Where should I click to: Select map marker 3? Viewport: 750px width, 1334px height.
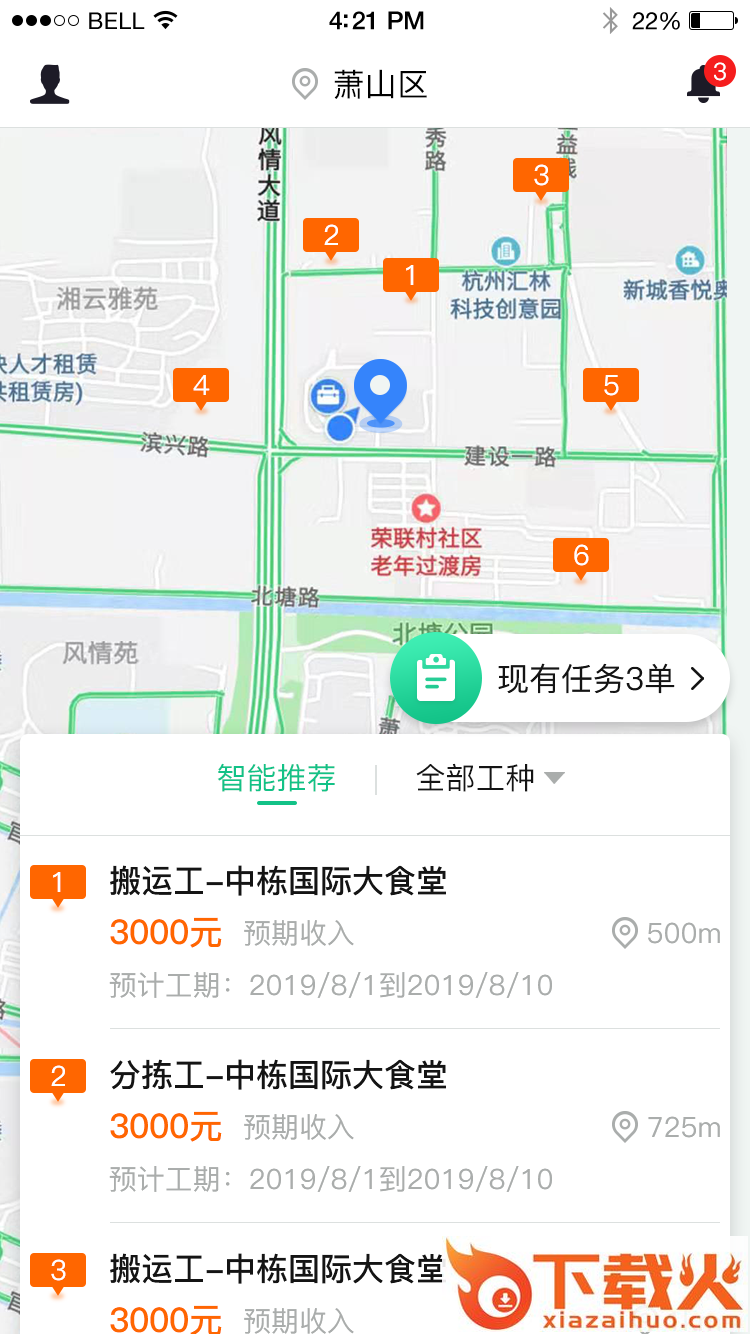541,176
